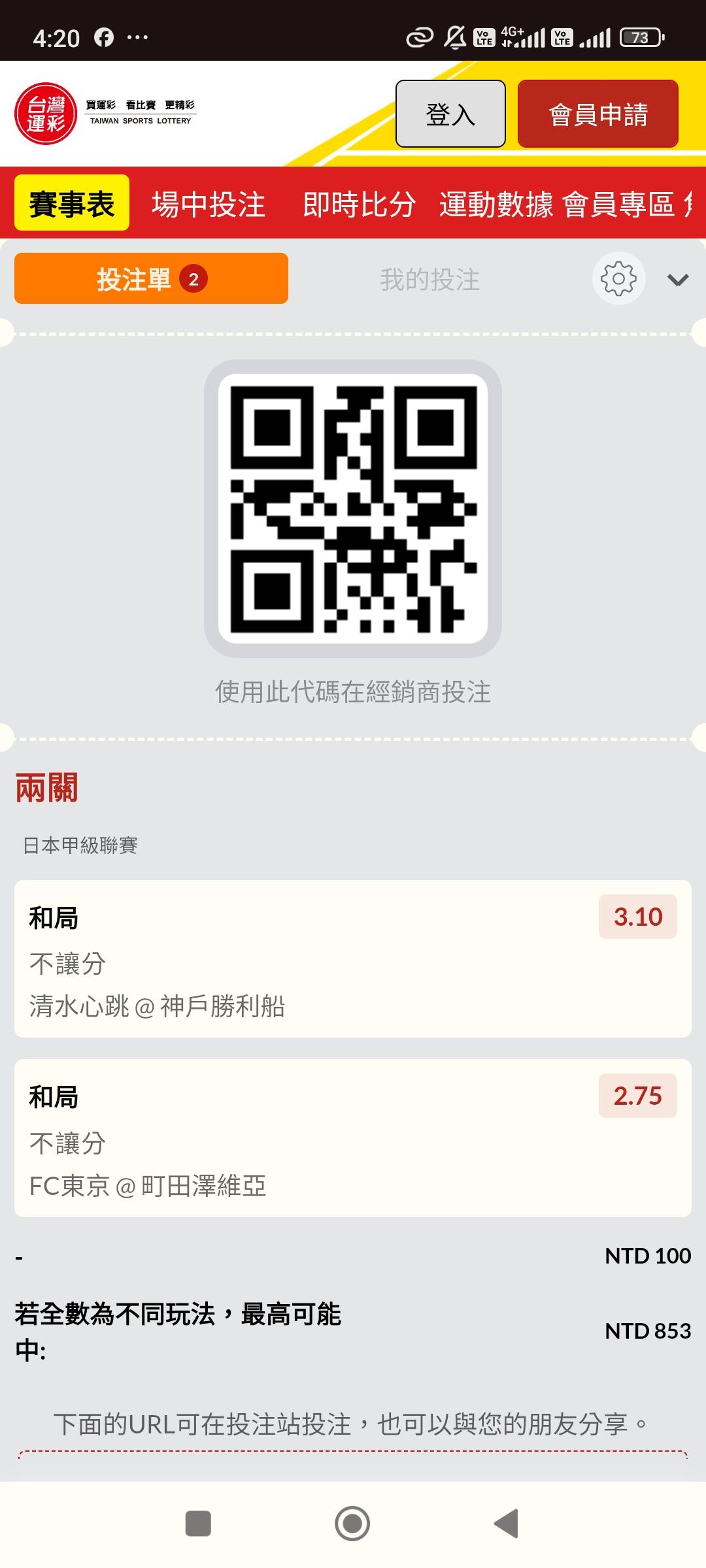Switch to the 賽事表 tab
The image size is (706, 1568).
pyautogui.click(x=72, y=203)
